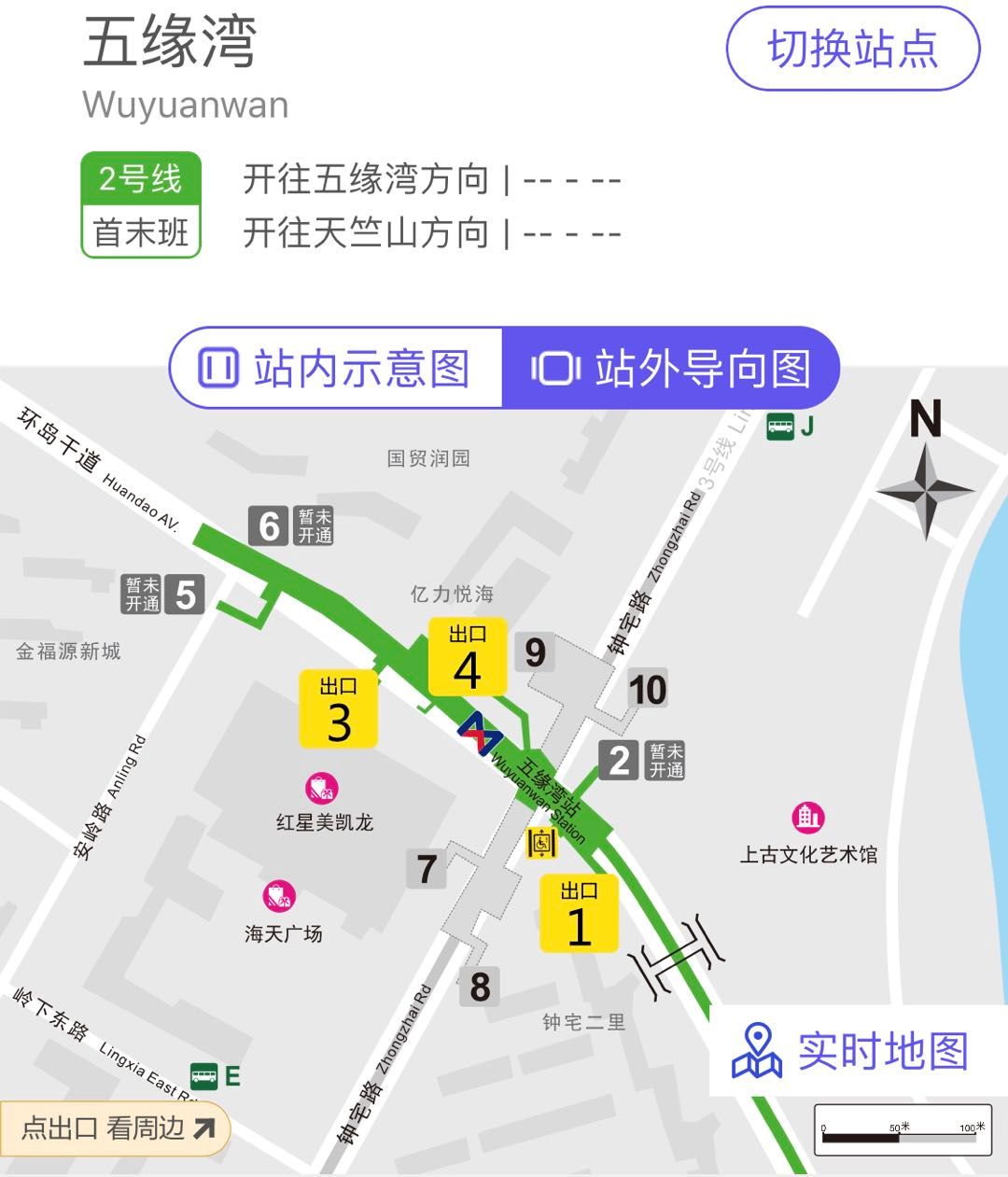1008x1177 pixels.
Task: Tap the 点出口 看周边 button
Action: [116, 1128]
